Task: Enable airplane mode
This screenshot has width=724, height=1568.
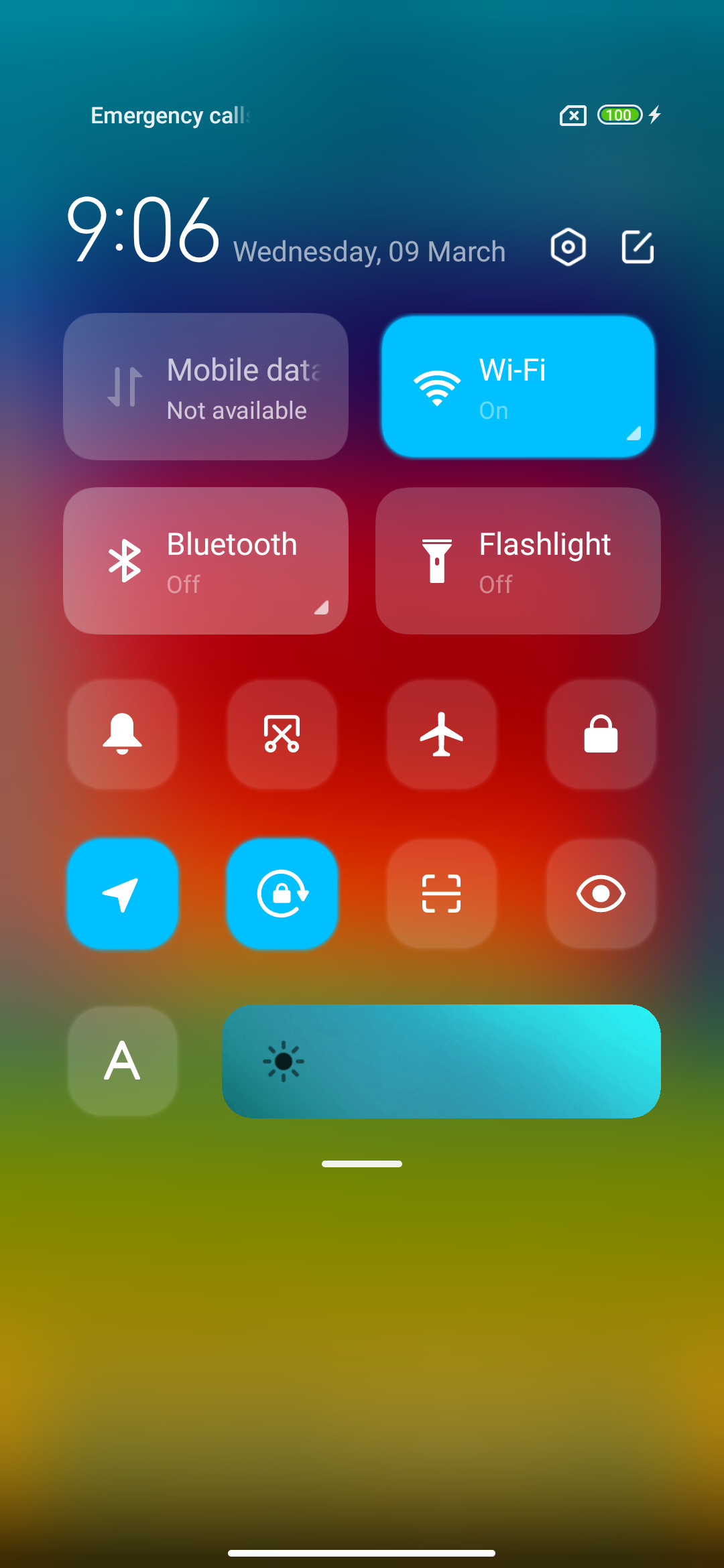Action: (x=442, y=734)
